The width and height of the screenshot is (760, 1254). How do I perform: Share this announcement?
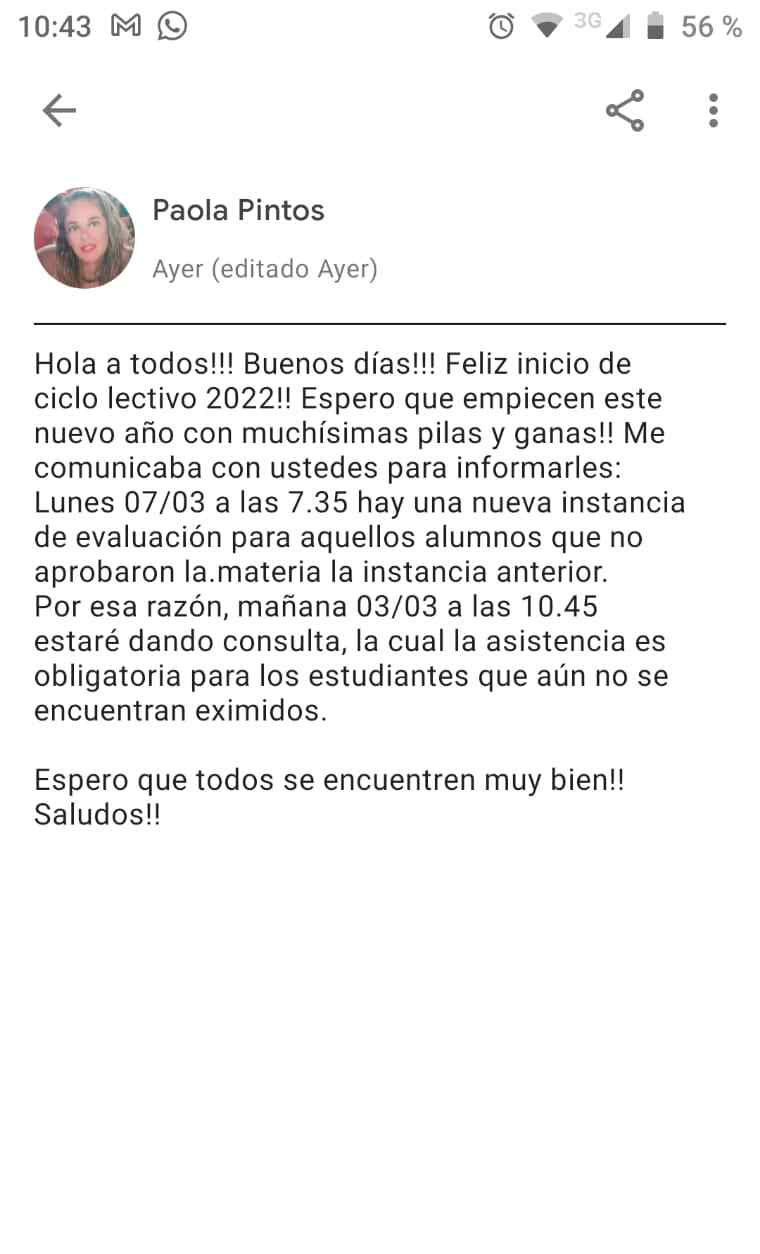coord(625,111)
